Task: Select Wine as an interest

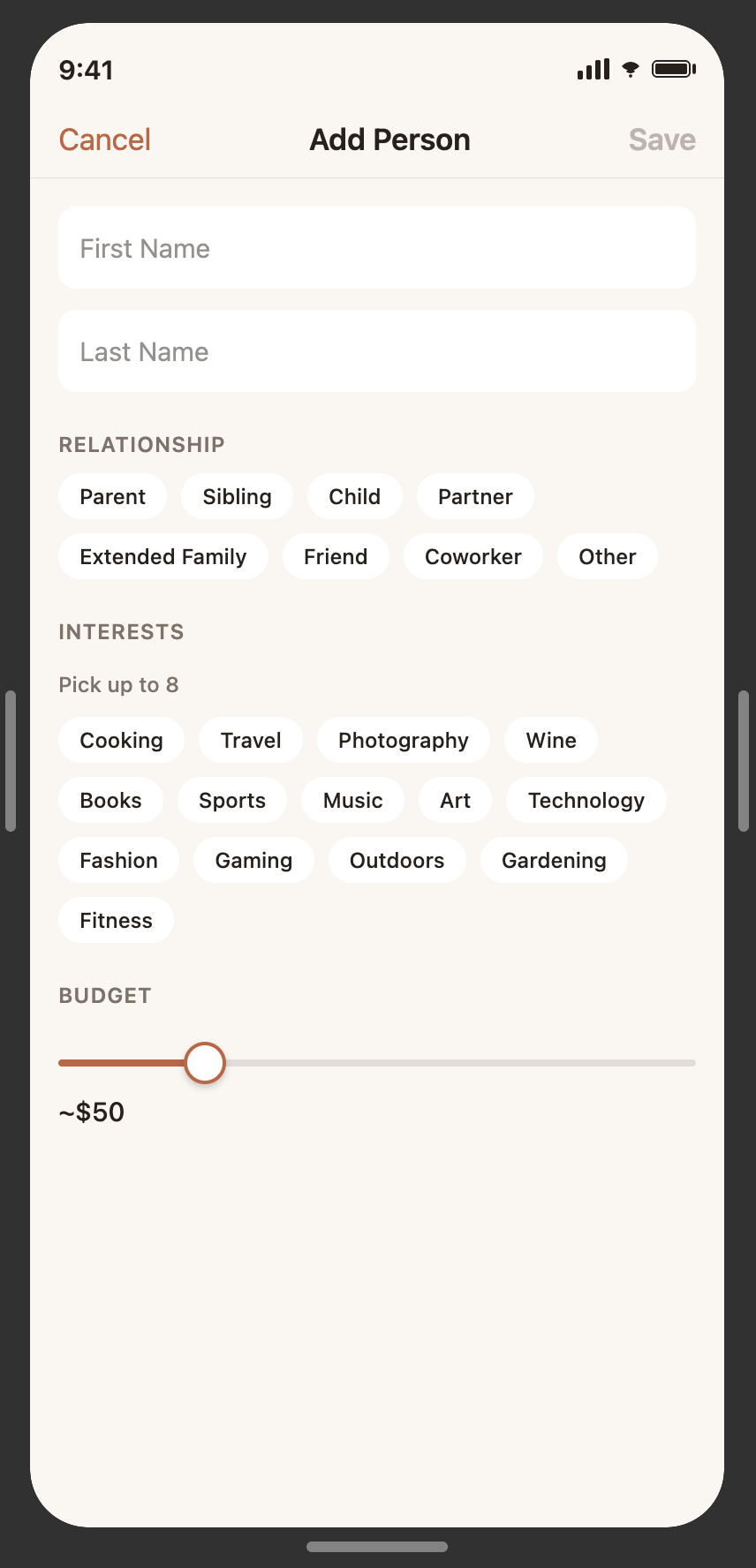Action: [x=550, y=740]
